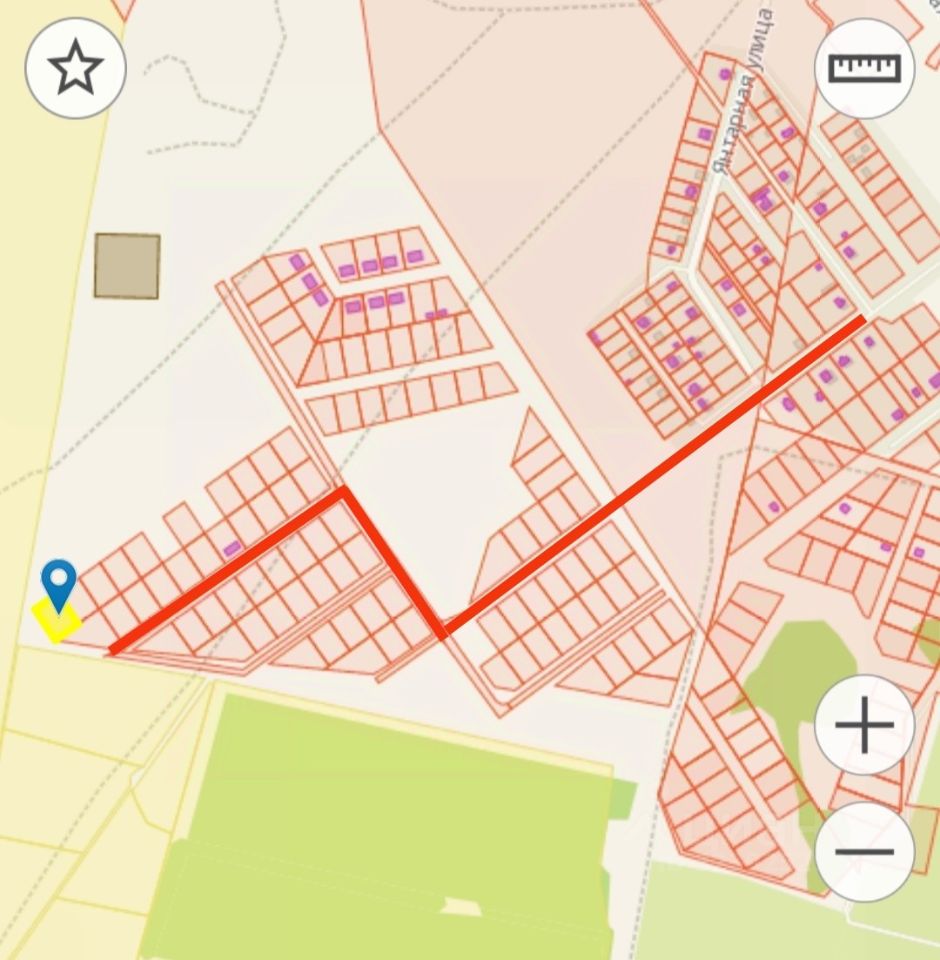The height and width of the screenshot is (960, 940).
Task: Open the ruler distance measuring tool
Action: point(865,69)
